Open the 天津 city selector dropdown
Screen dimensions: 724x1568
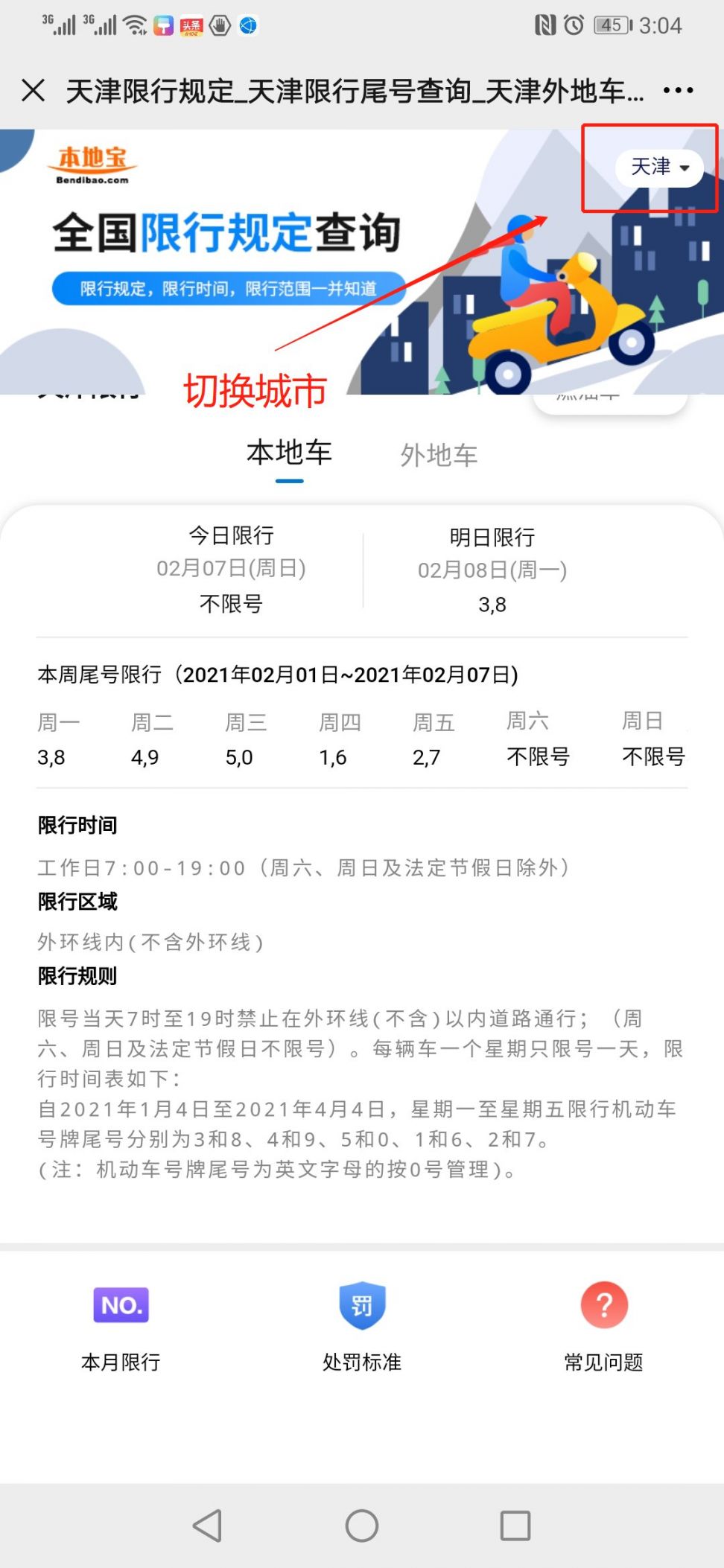tap(658, 168)
